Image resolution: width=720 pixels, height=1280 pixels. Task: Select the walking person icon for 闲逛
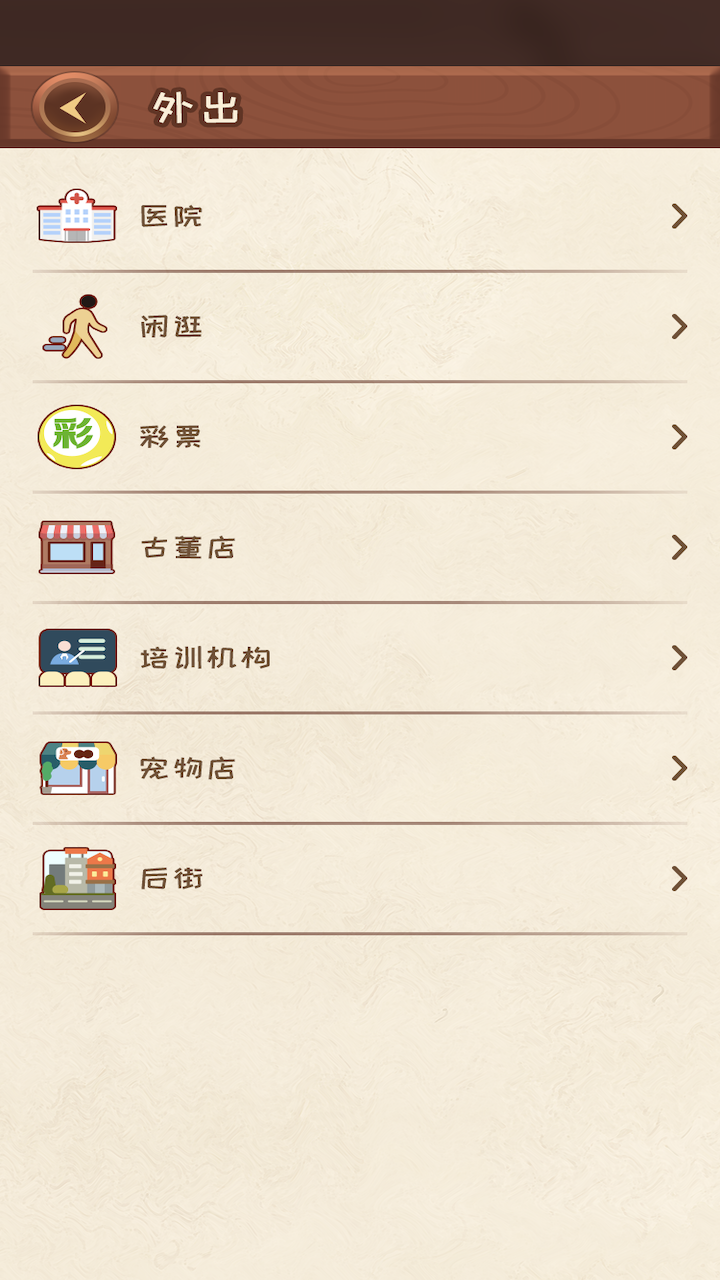[x=76, y=326]
